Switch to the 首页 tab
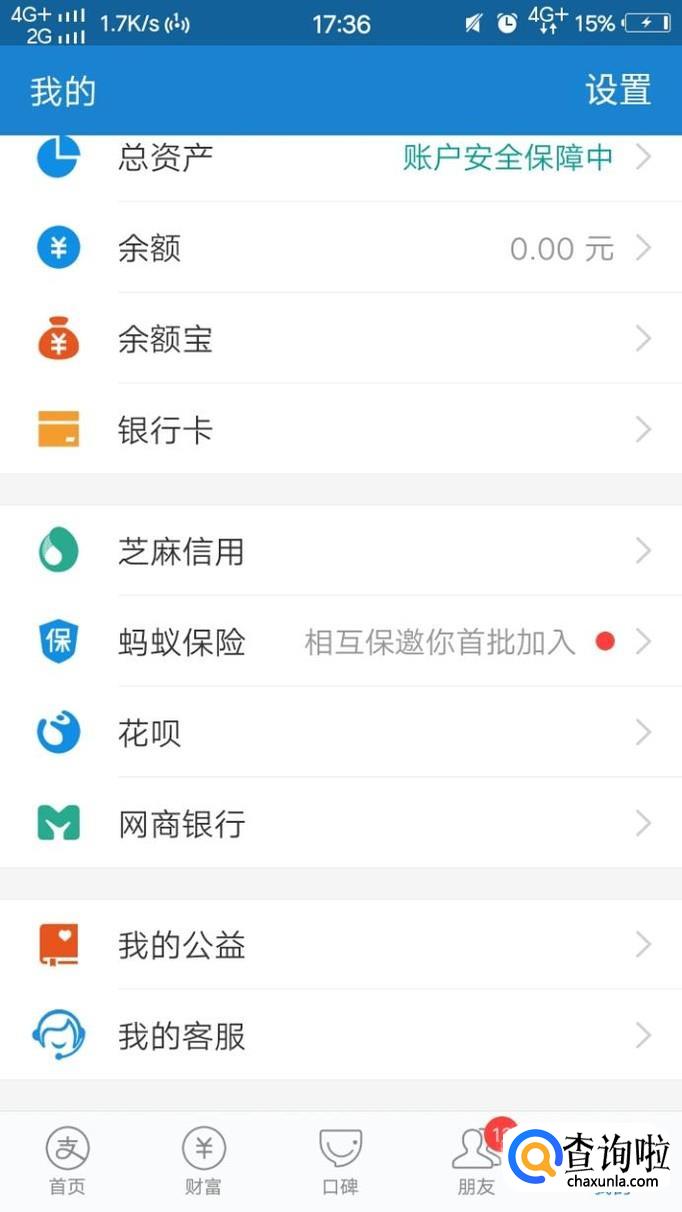Image resolution: width=682 pixels, height=1212 pixels. (x=68, y=1162)
